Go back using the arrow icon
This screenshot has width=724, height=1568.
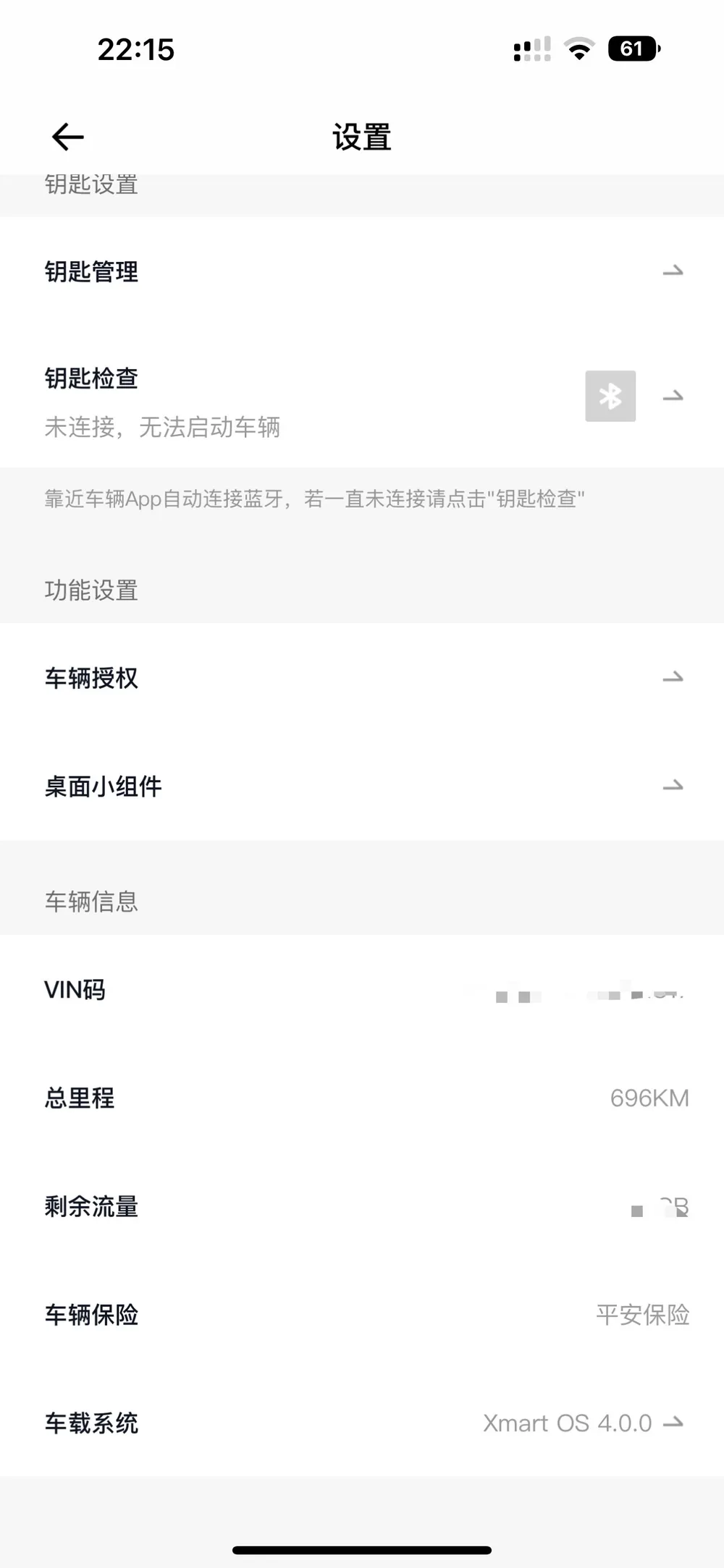click(68, 137)
